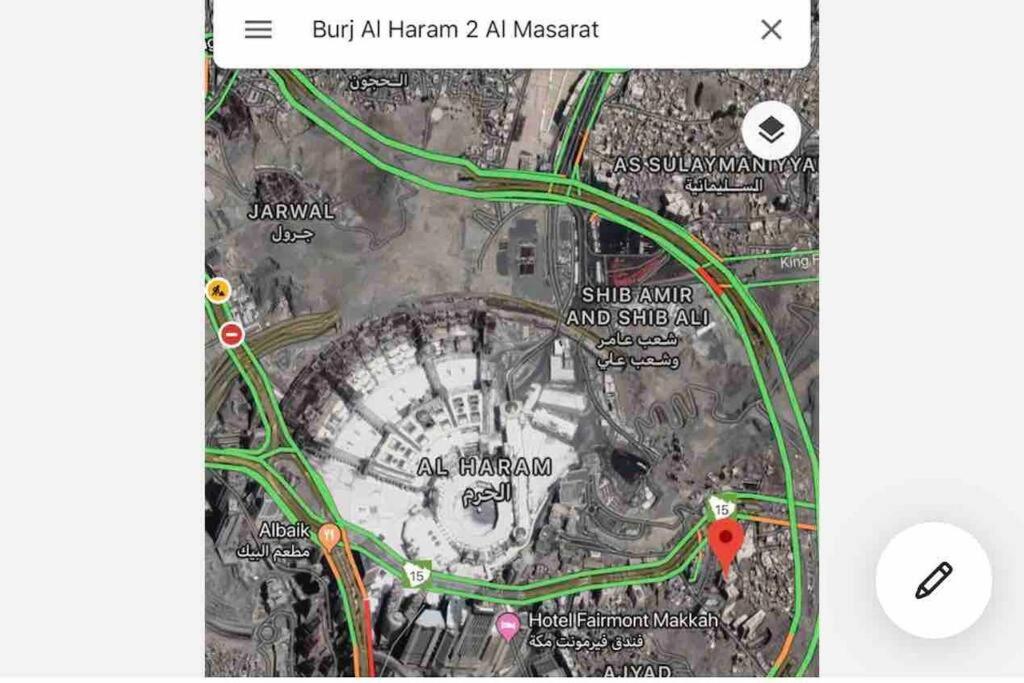Viewport: 1024px width, 683px height.
Task: Tap the roadworks construction warning icon
Action: tap(218, 290)
